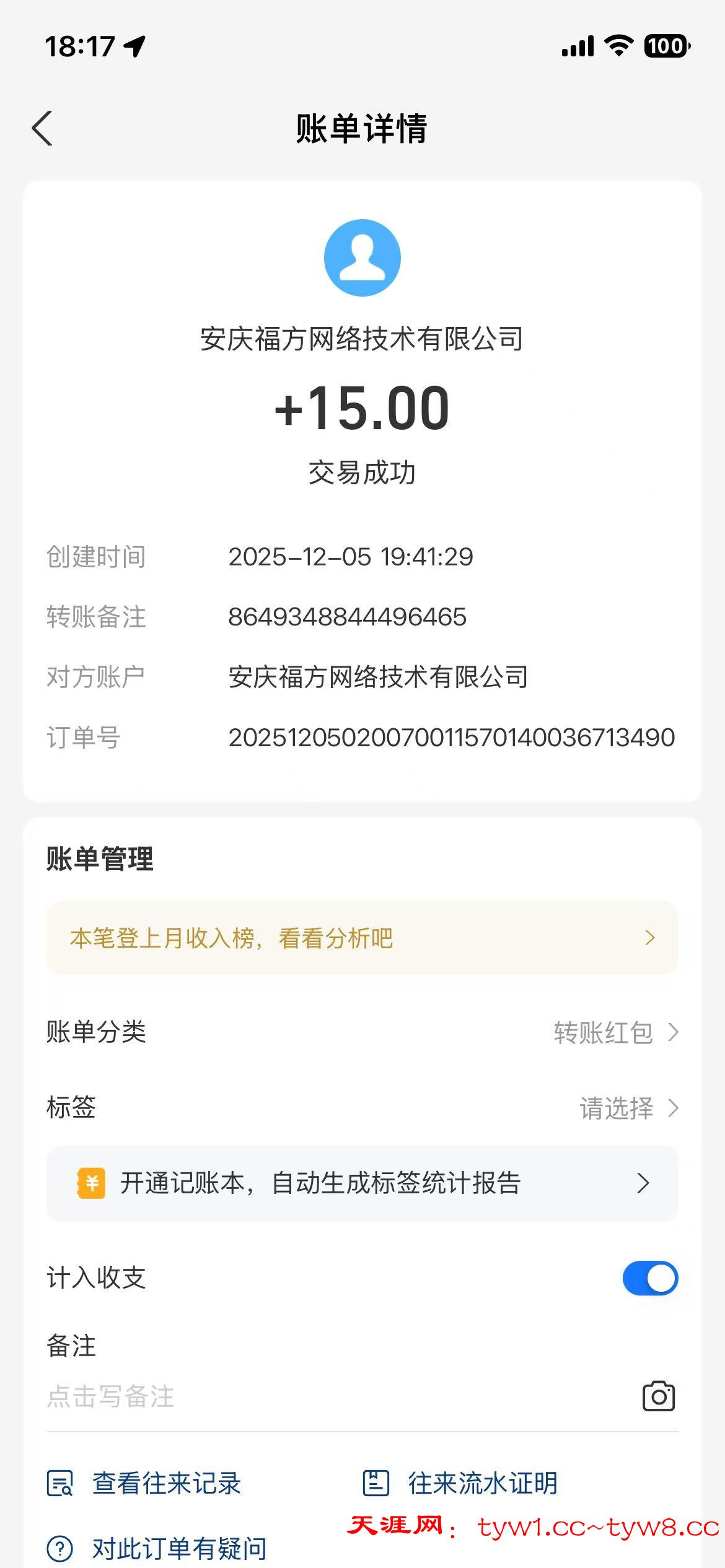Open the 本笔登上月收入榜 analysis banner
Screen dimensions: 725x1568
(x=362, y=938)
